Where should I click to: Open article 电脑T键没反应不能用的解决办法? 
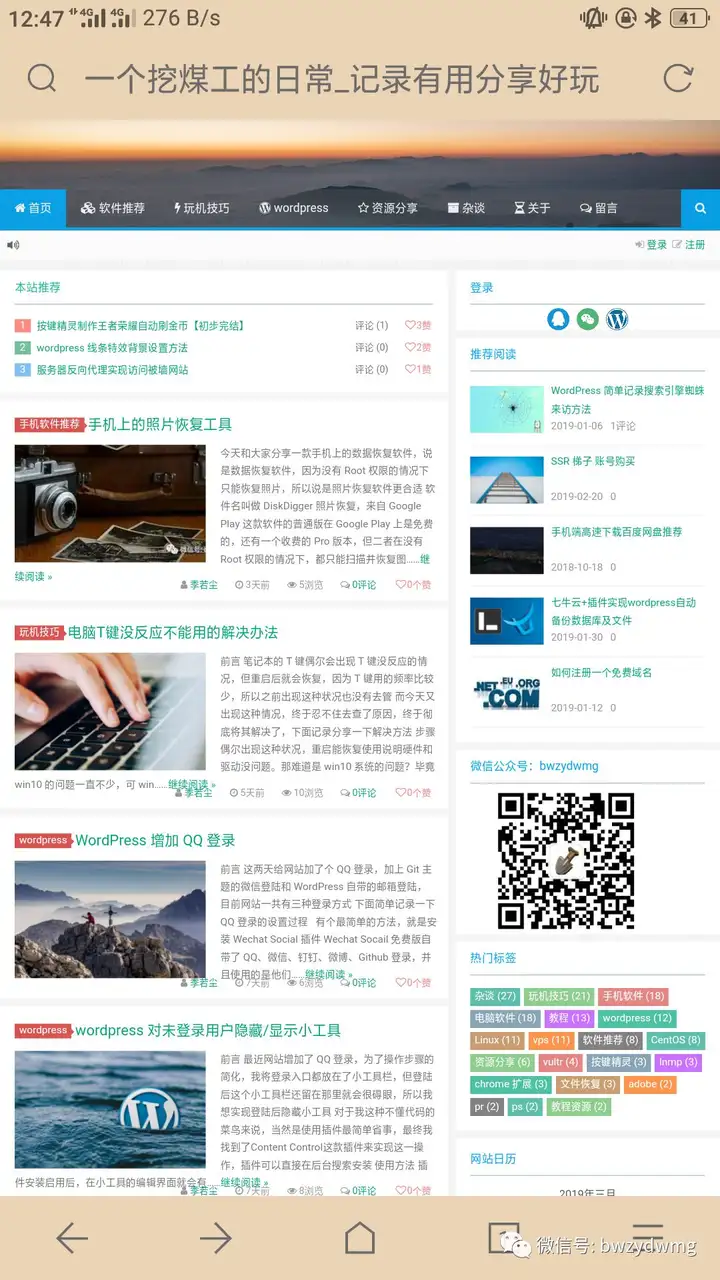coord(173,632)
